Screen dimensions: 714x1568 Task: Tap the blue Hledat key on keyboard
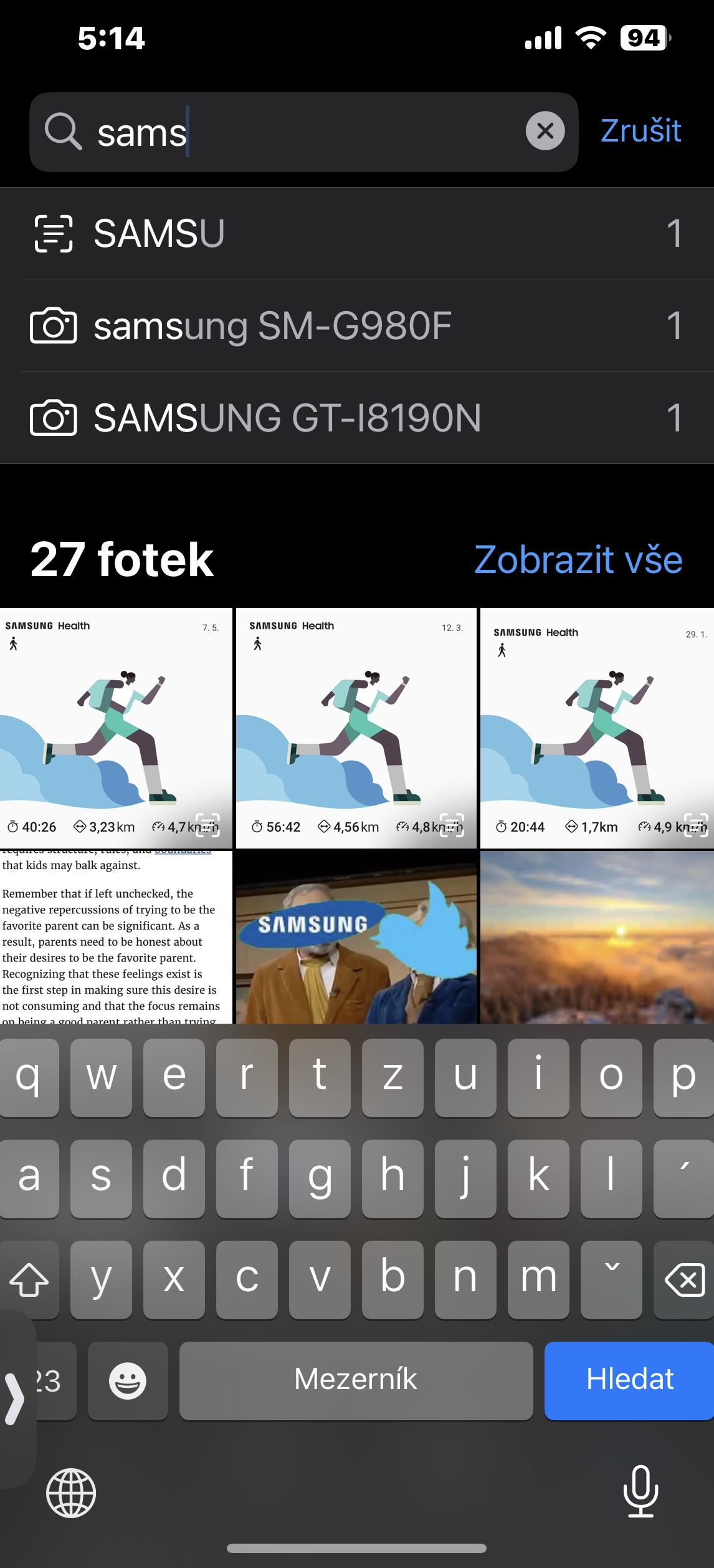[x=629, y=1380]
